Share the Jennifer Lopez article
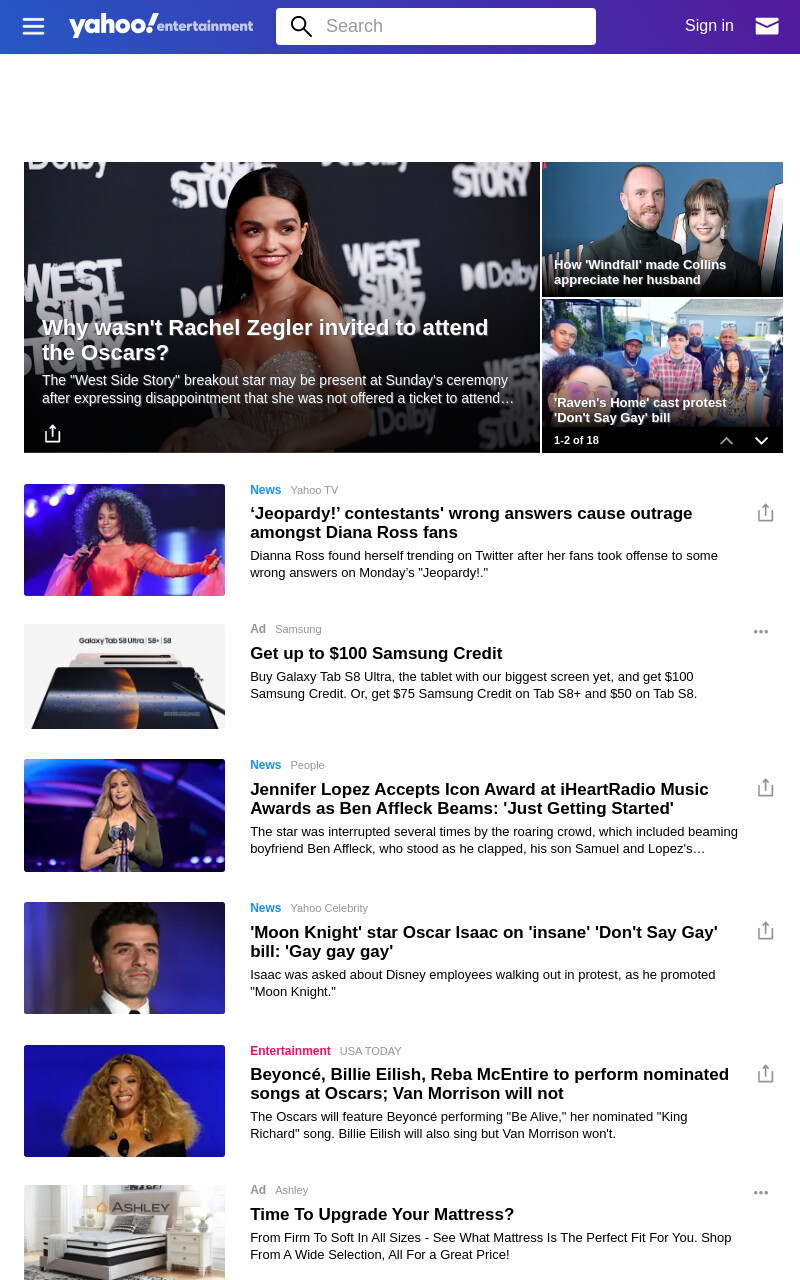800x1280 pixels. [x=765, y=788]
